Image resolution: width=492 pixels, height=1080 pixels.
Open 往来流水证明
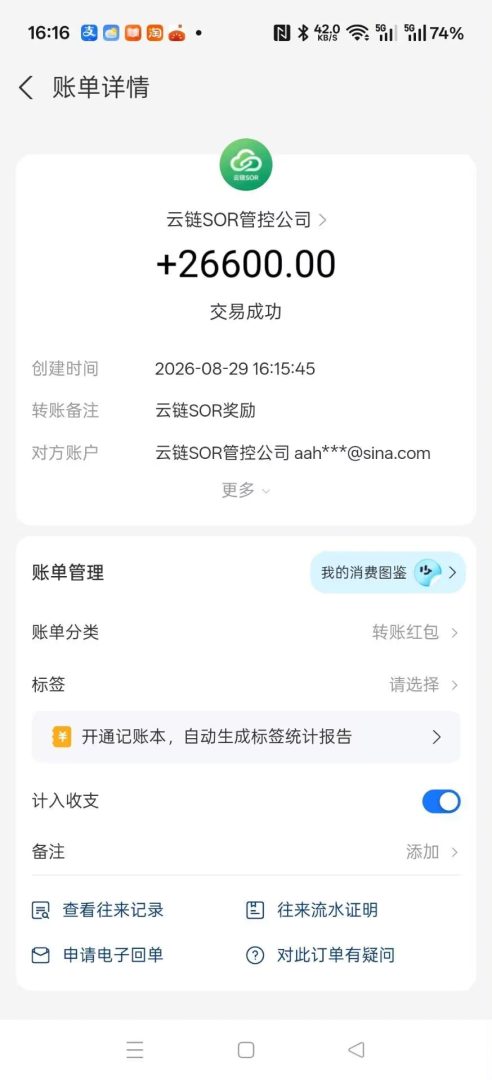pos(311,910)
